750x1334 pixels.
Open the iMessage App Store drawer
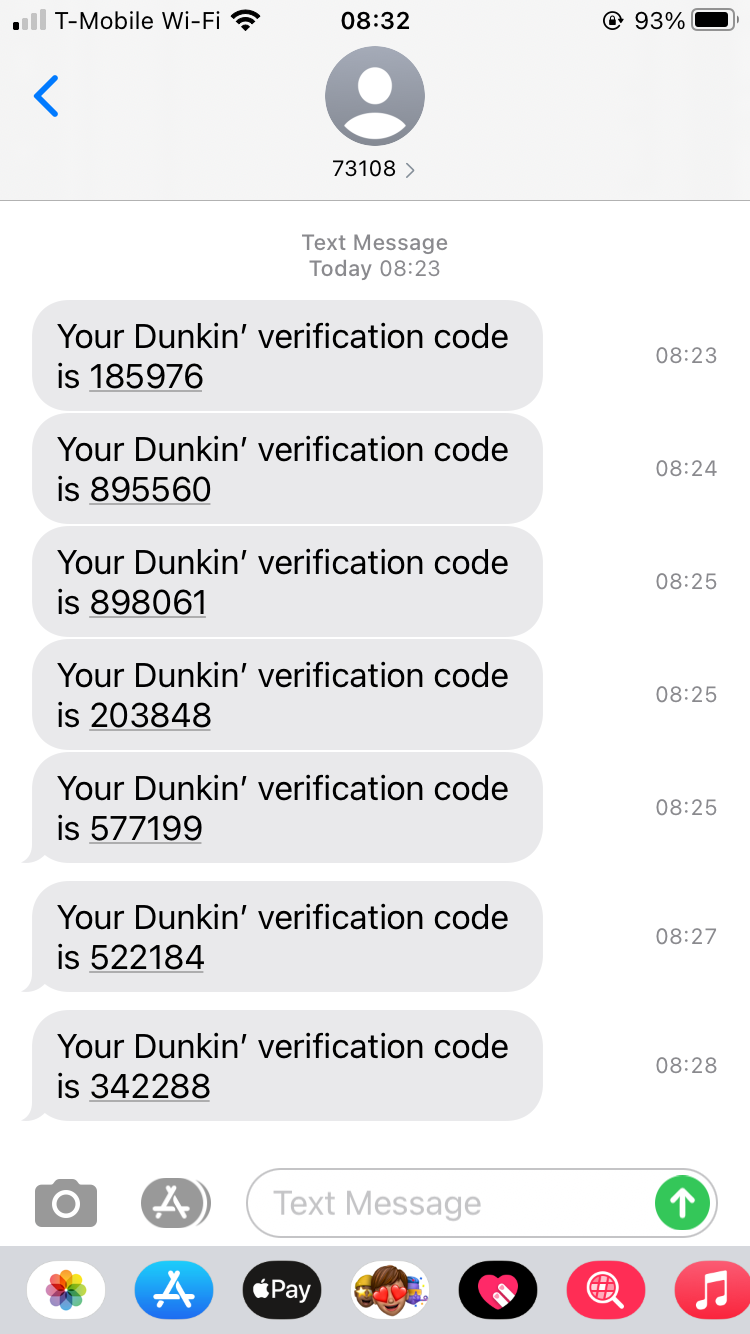(175, 1203)
